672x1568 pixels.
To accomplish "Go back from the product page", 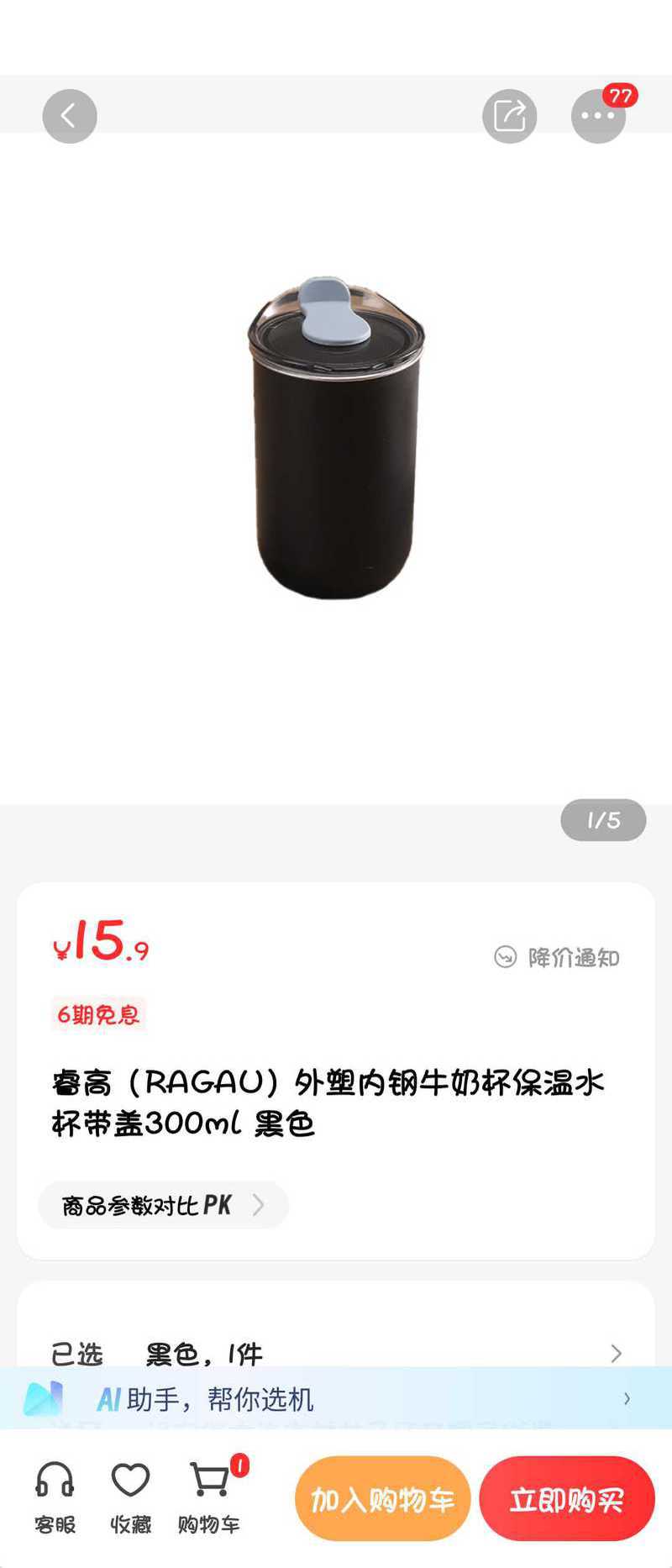I will tap(70, 116).
